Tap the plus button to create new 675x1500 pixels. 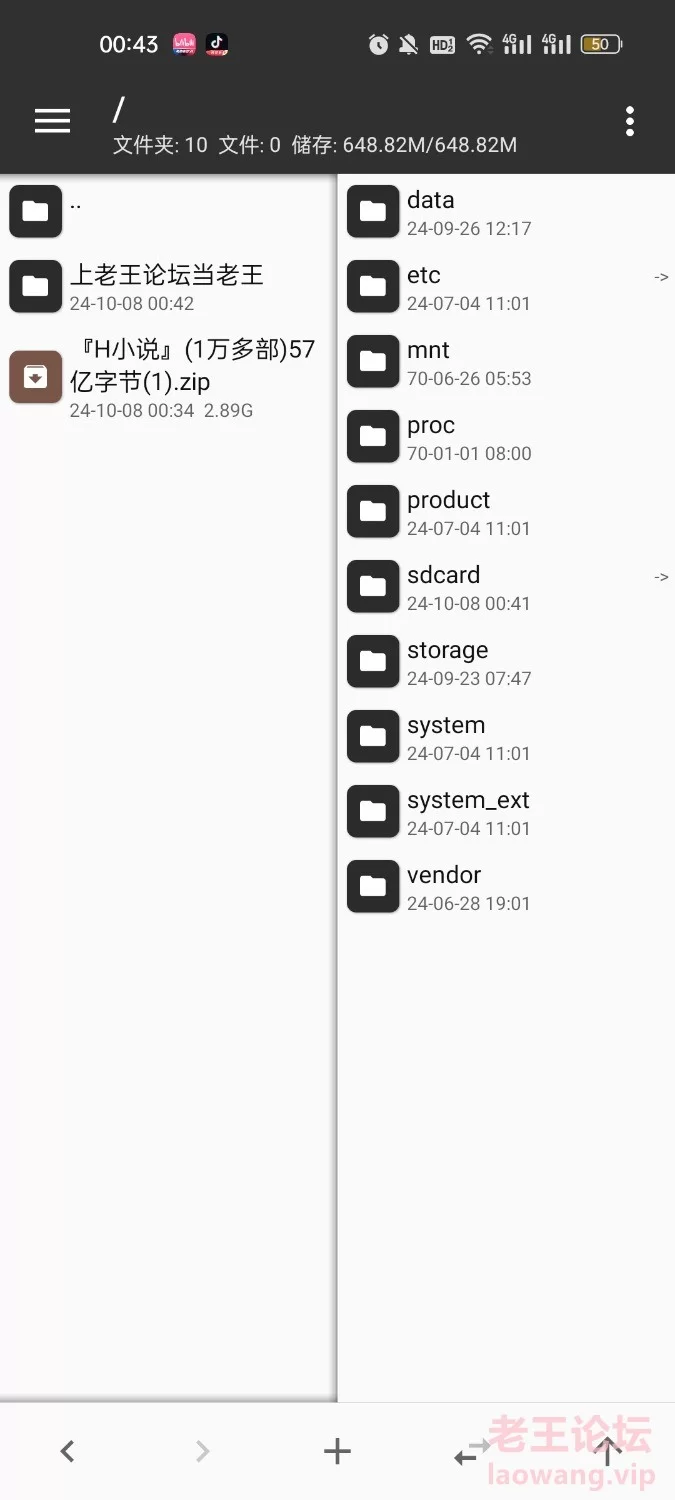coord(337,1451)
